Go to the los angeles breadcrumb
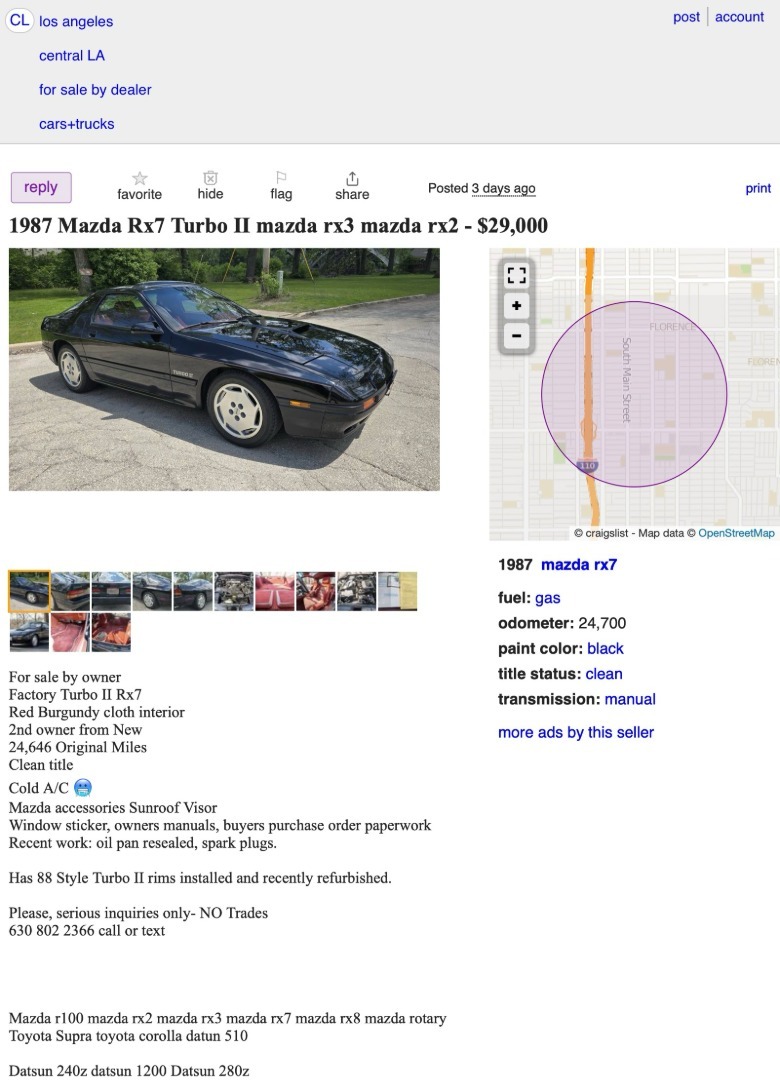Screen dimensions: 780x1092 click(76, 21)
